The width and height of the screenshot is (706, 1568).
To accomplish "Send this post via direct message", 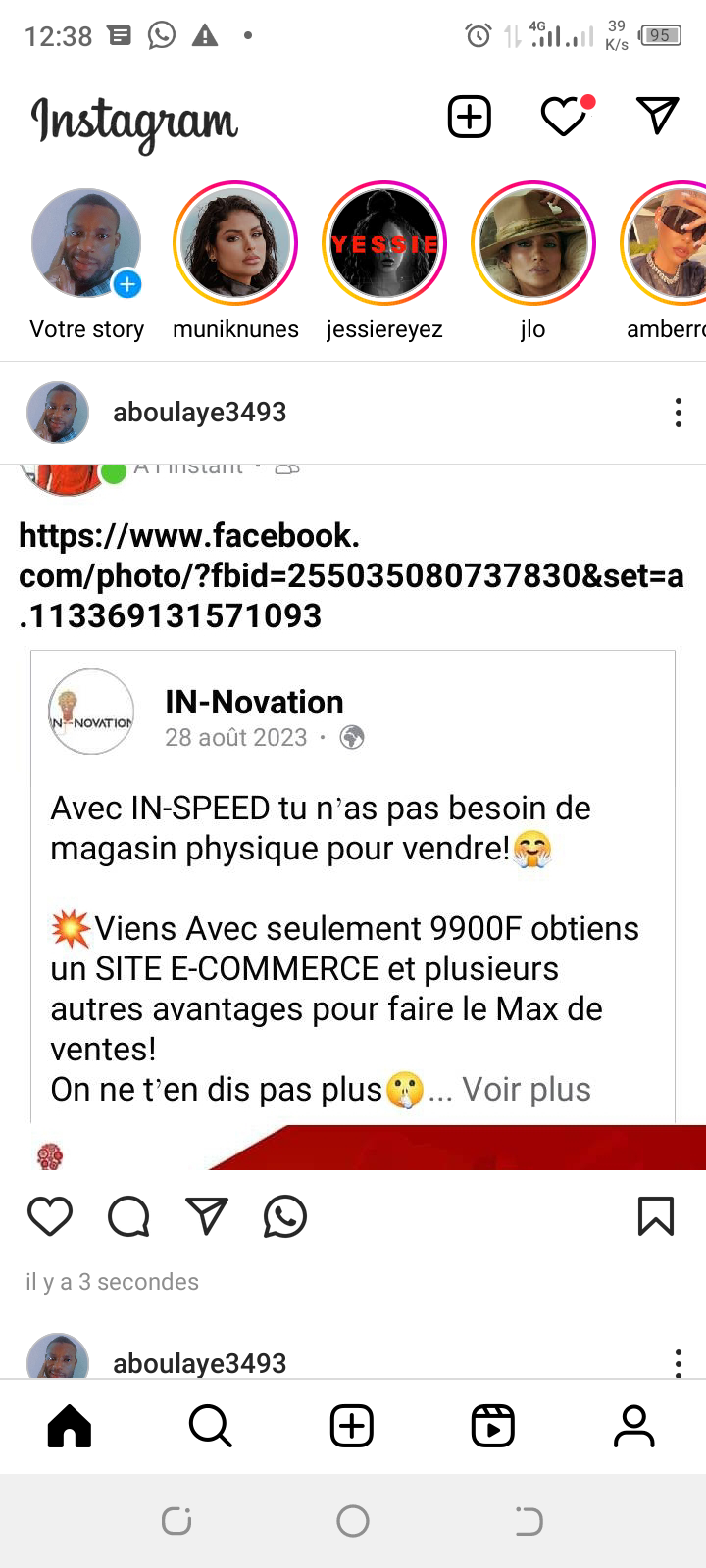I will (x=207, y=1216).
